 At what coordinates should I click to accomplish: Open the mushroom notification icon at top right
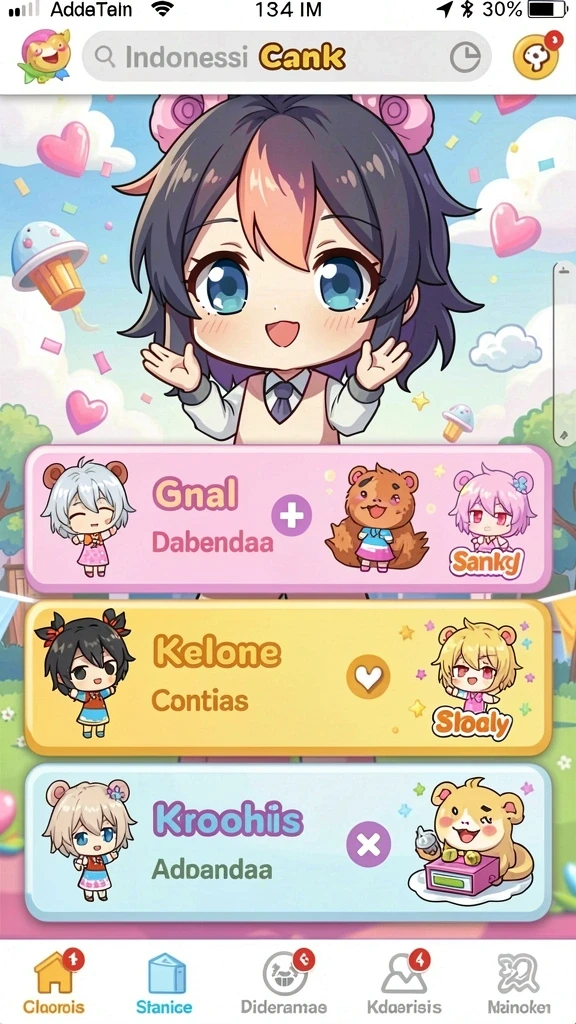click(x=537, y=56)
